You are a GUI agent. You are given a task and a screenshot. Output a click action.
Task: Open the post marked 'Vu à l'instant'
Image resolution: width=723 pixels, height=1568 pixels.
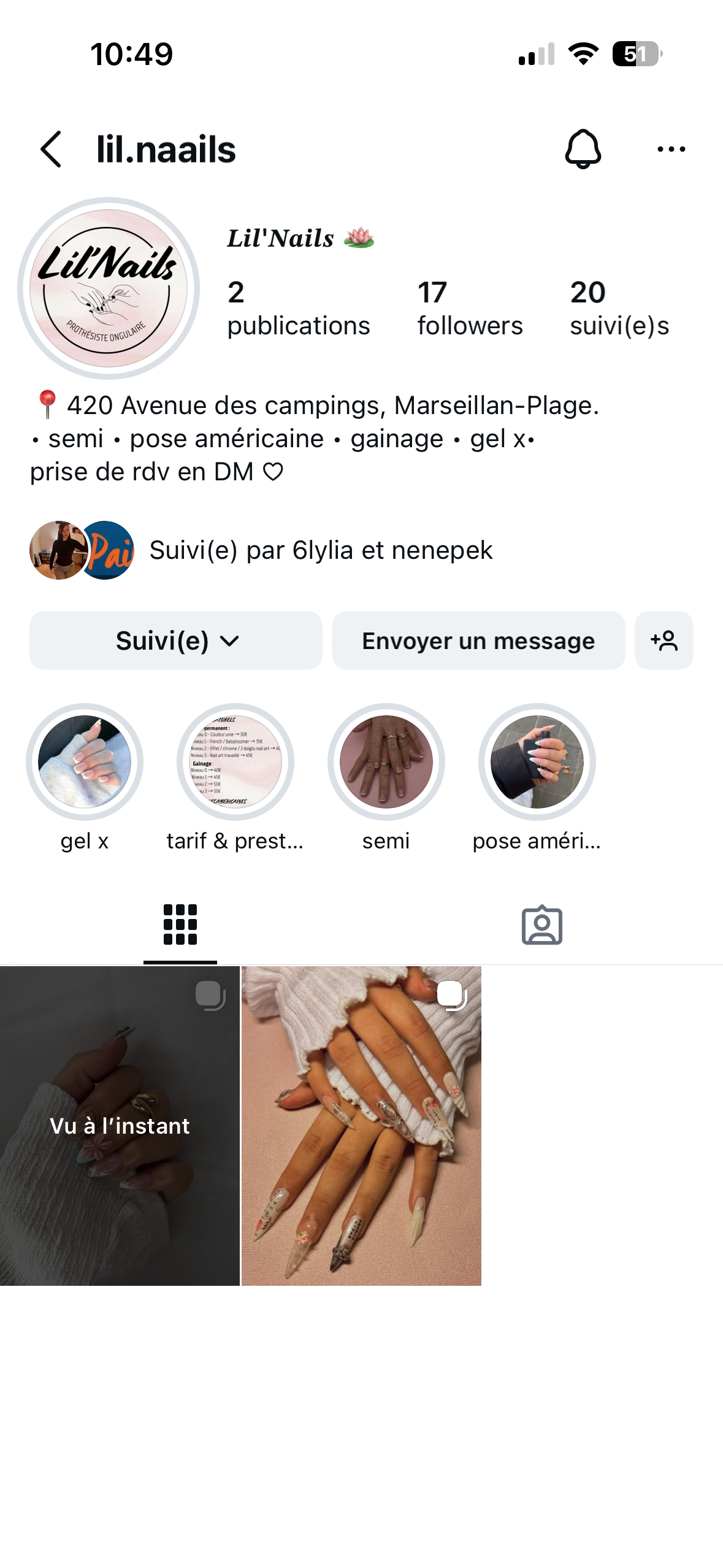pyautogui.click(x=120, y=1126)
